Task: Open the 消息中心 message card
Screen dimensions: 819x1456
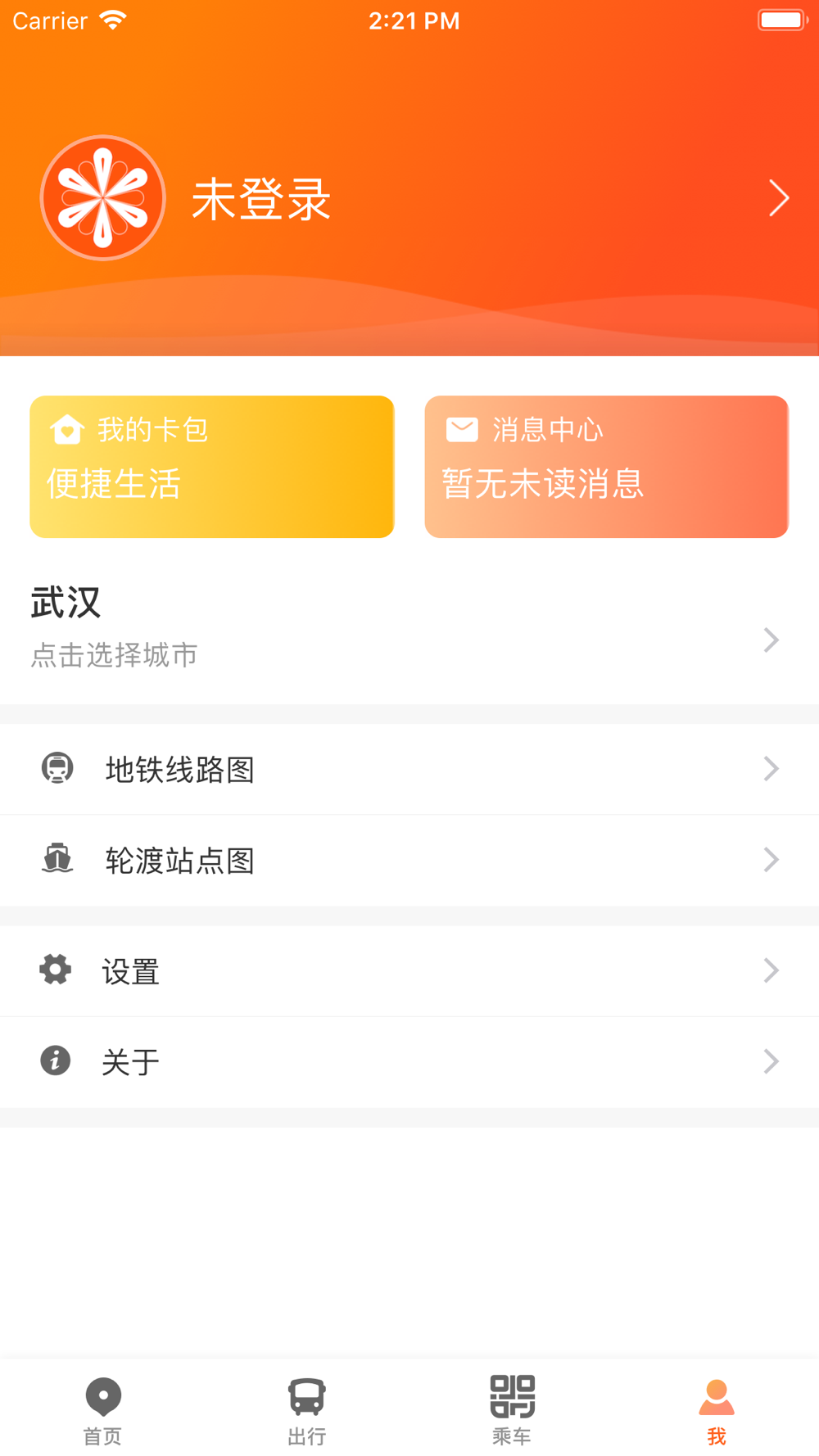Action: 607,467
